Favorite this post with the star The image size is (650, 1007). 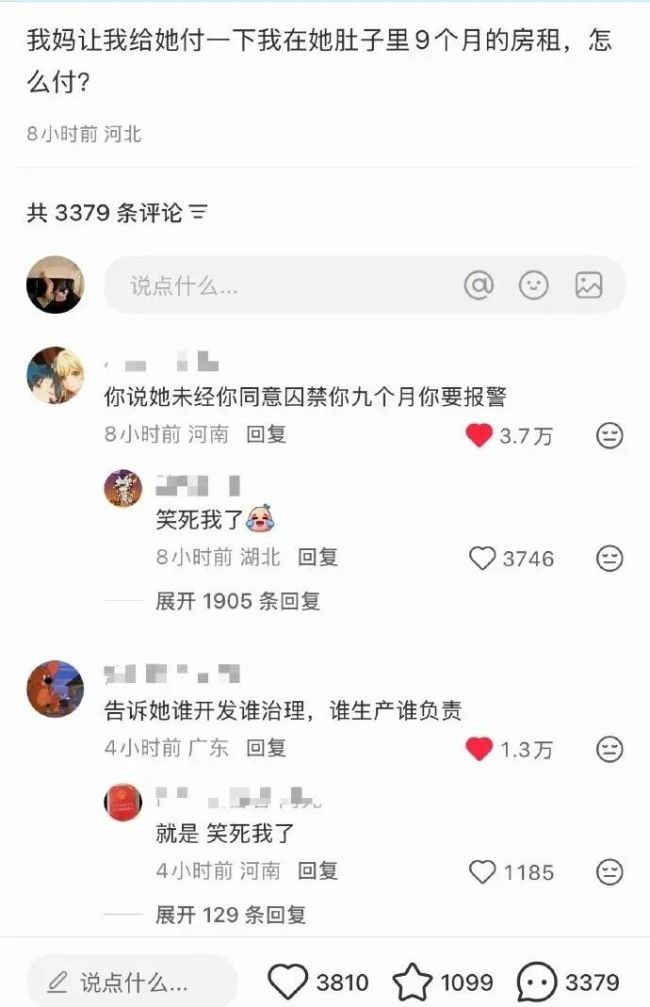tap(412, 982)
